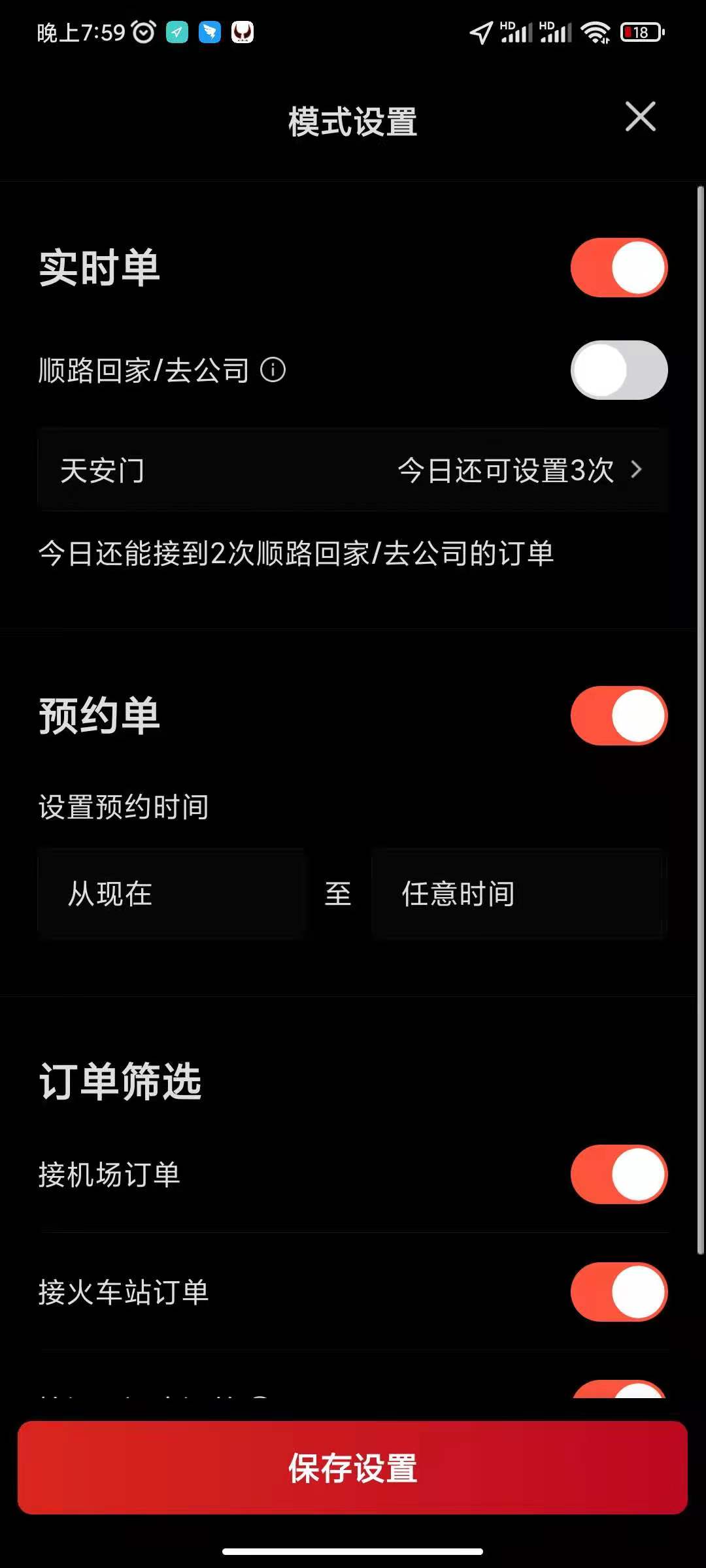Tap the 今日还可设置3次 link
Viewport: 706px width, 1568px height.
tap(507, 470)
